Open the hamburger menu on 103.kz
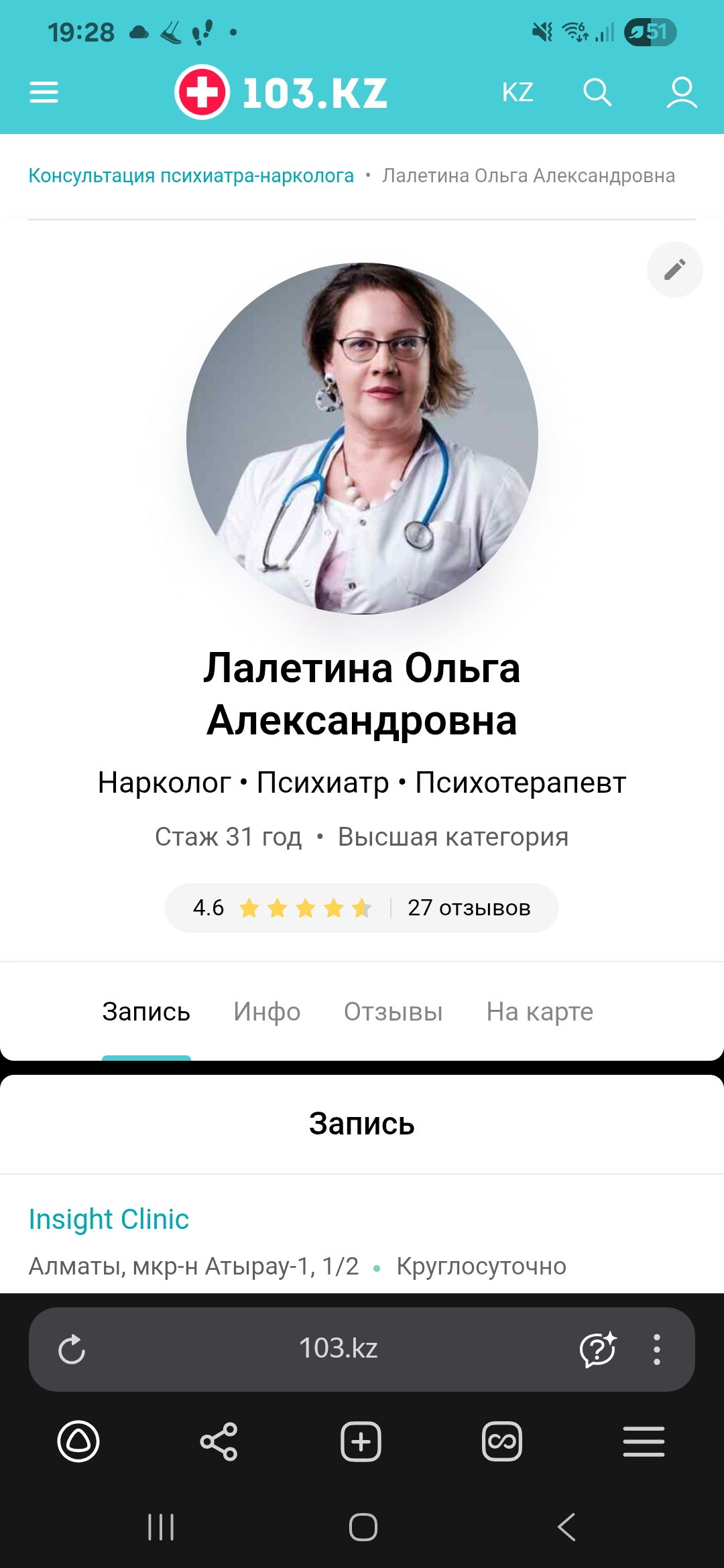This screenshot has width=724, height=1568. (x=44, y=92)
